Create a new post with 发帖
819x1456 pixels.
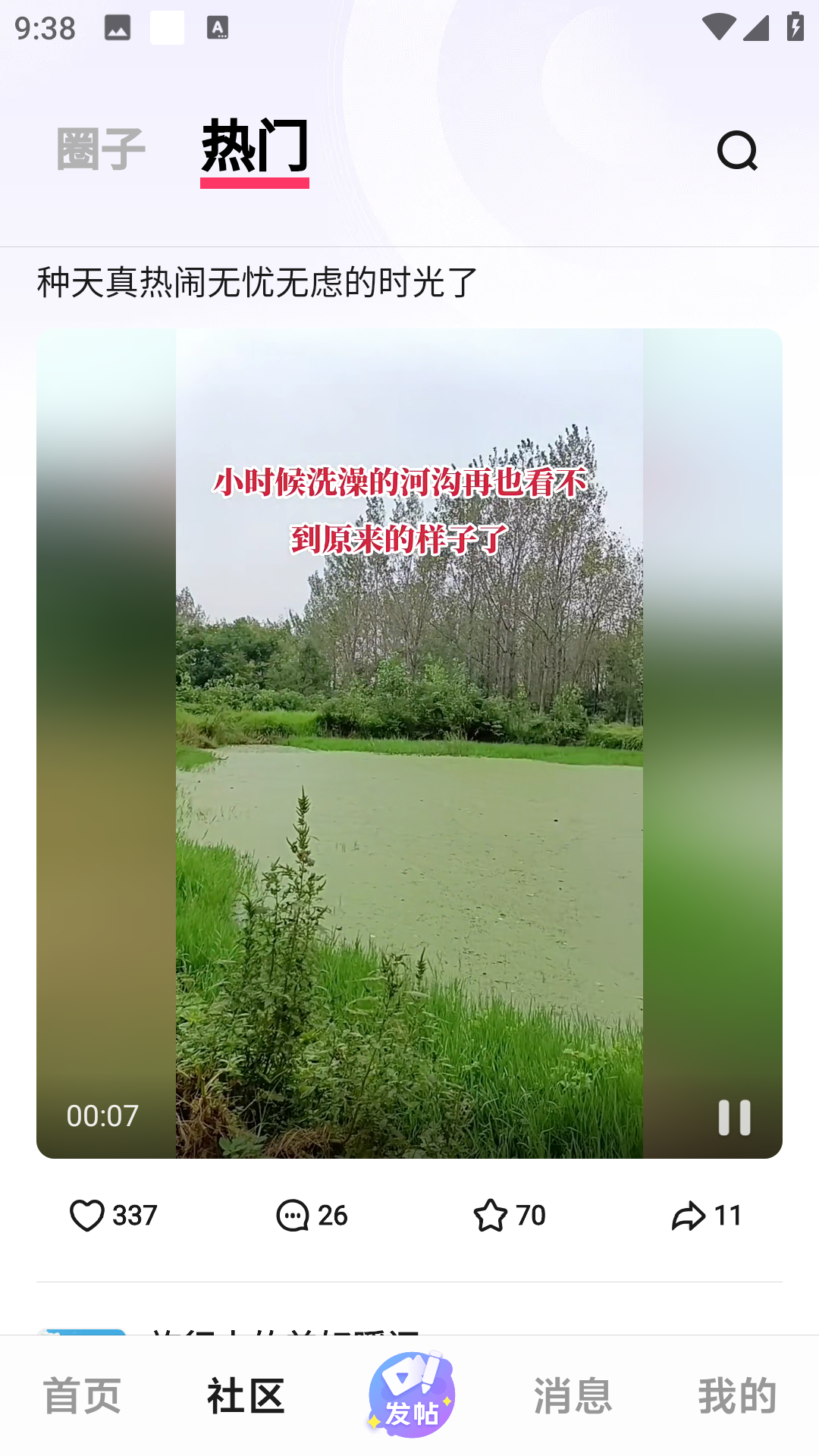(411, 1395)
